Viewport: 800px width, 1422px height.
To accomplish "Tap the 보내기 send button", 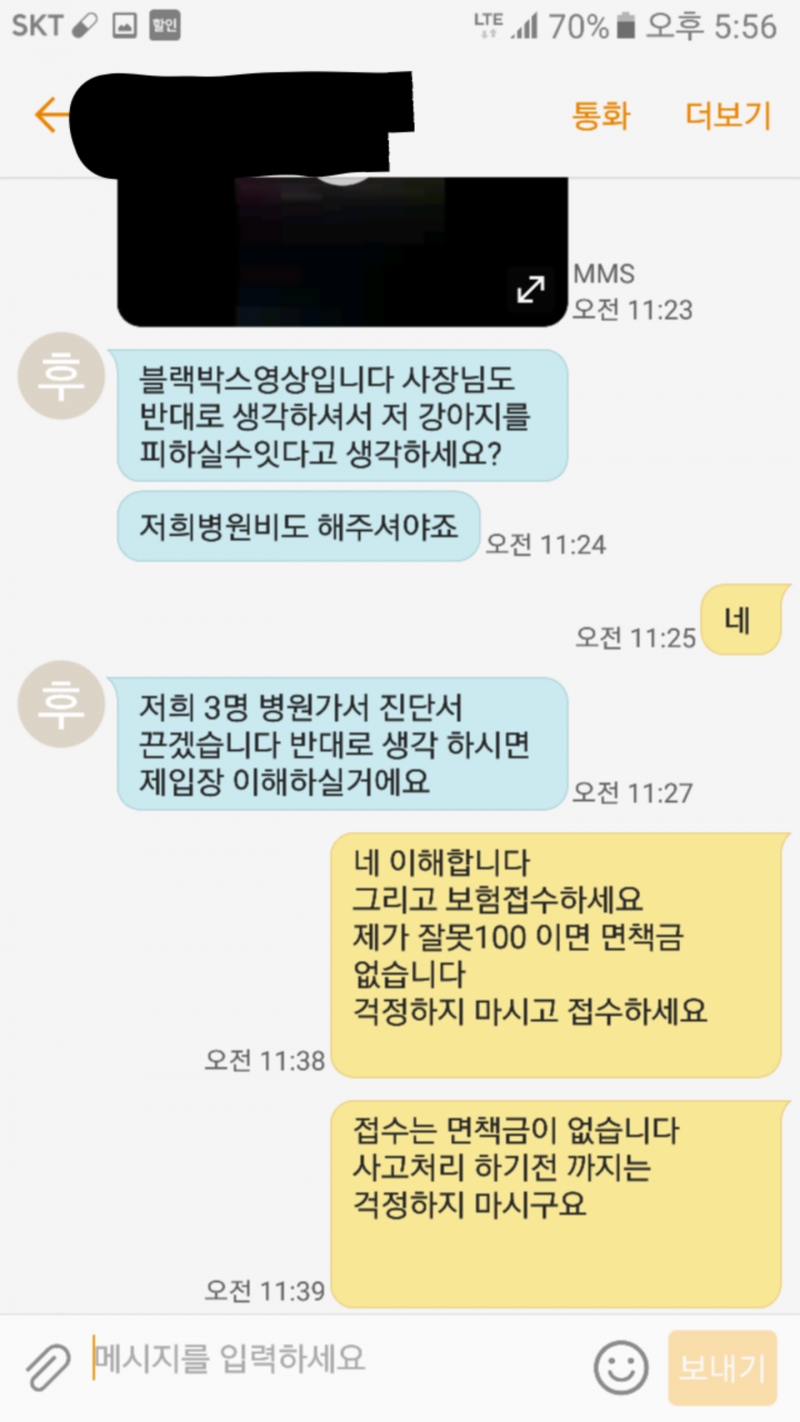I will [722, 1367].
